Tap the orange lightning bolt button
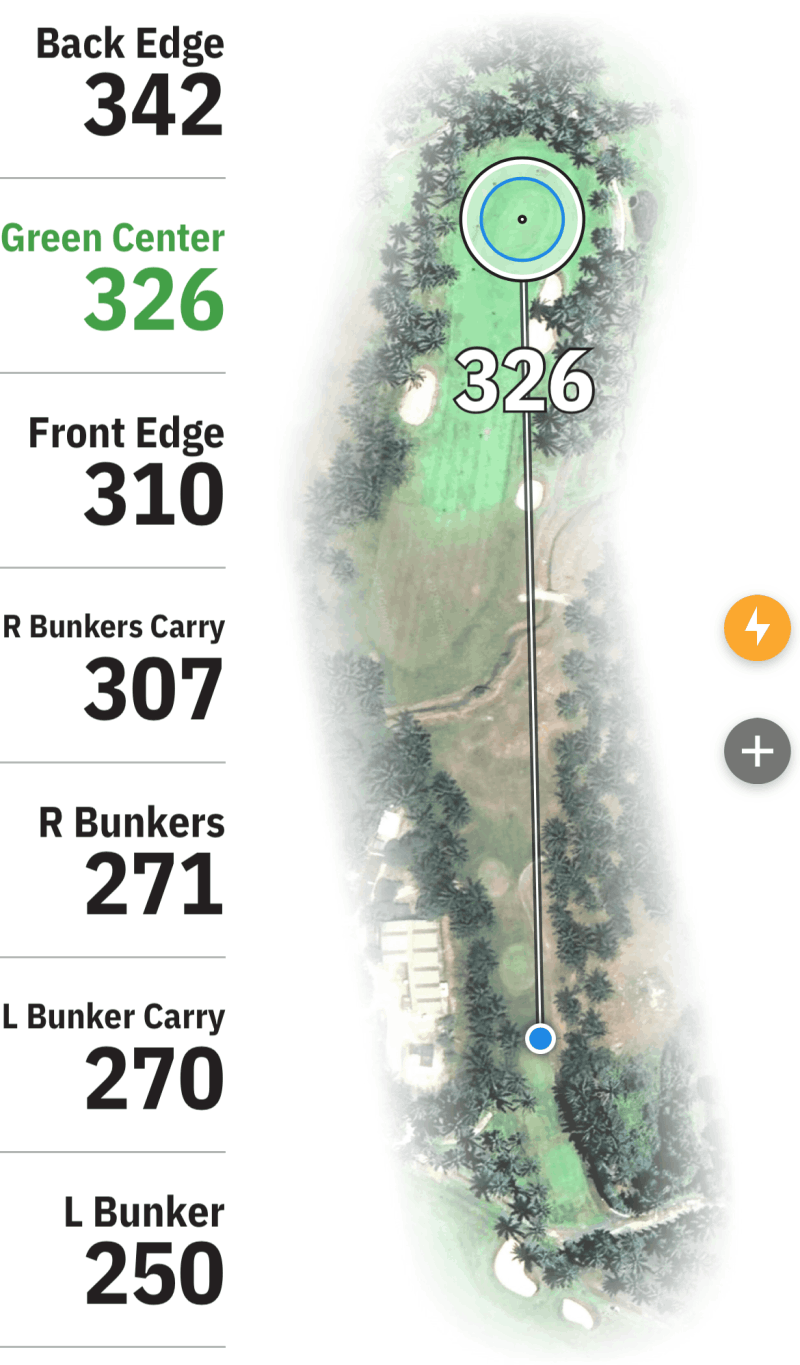 click(757, 629)
